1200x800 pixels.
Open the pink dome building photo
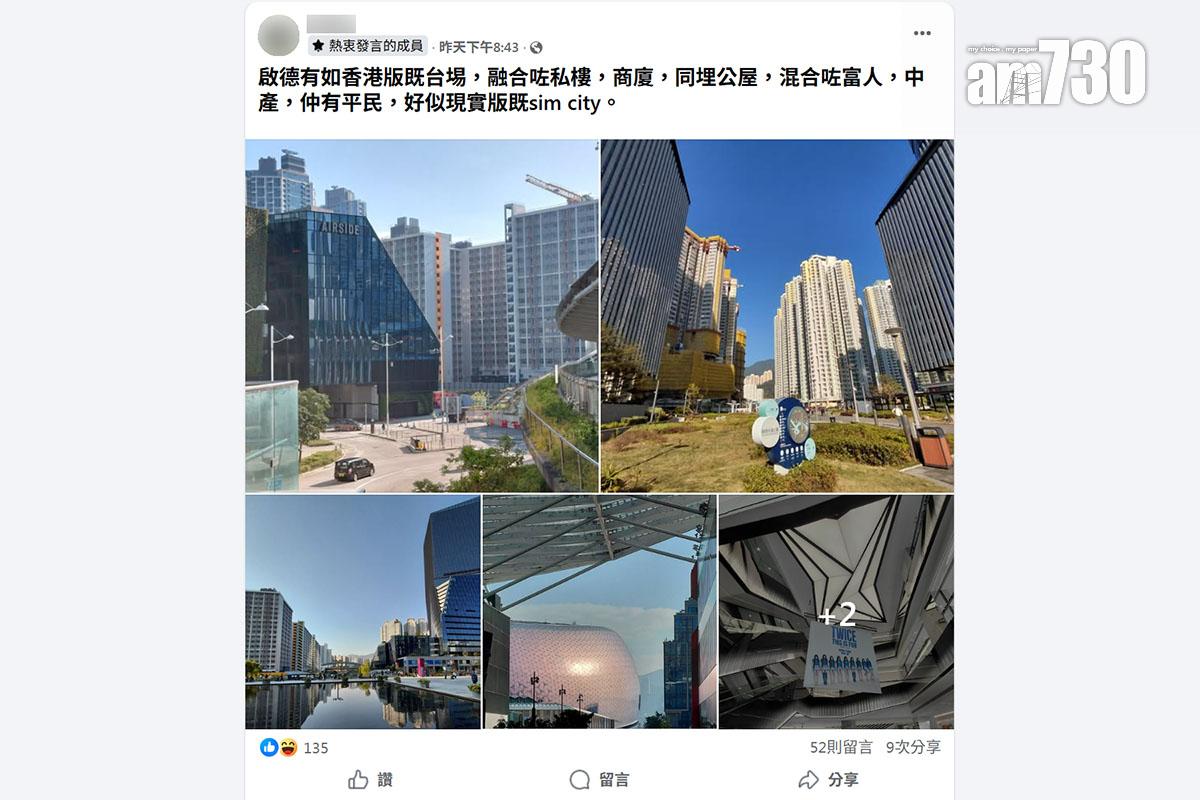tap(599, 612)
